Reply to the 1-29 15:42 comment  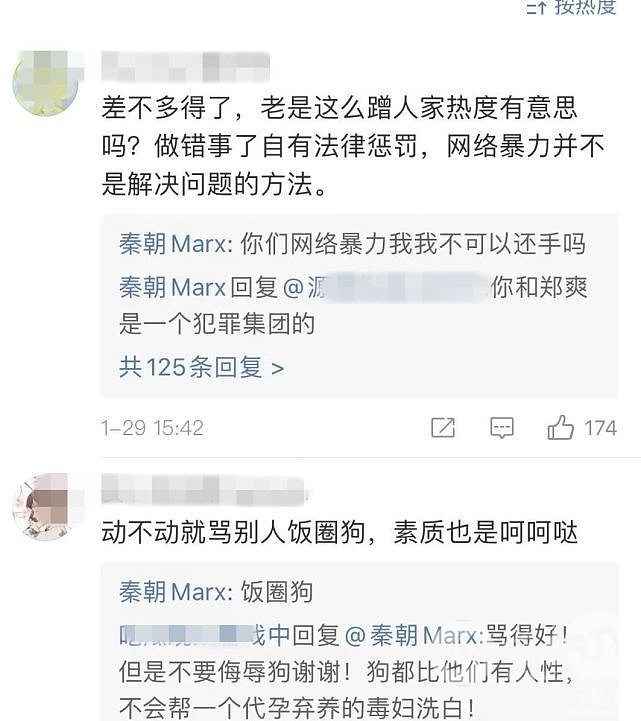pos(501,428)
